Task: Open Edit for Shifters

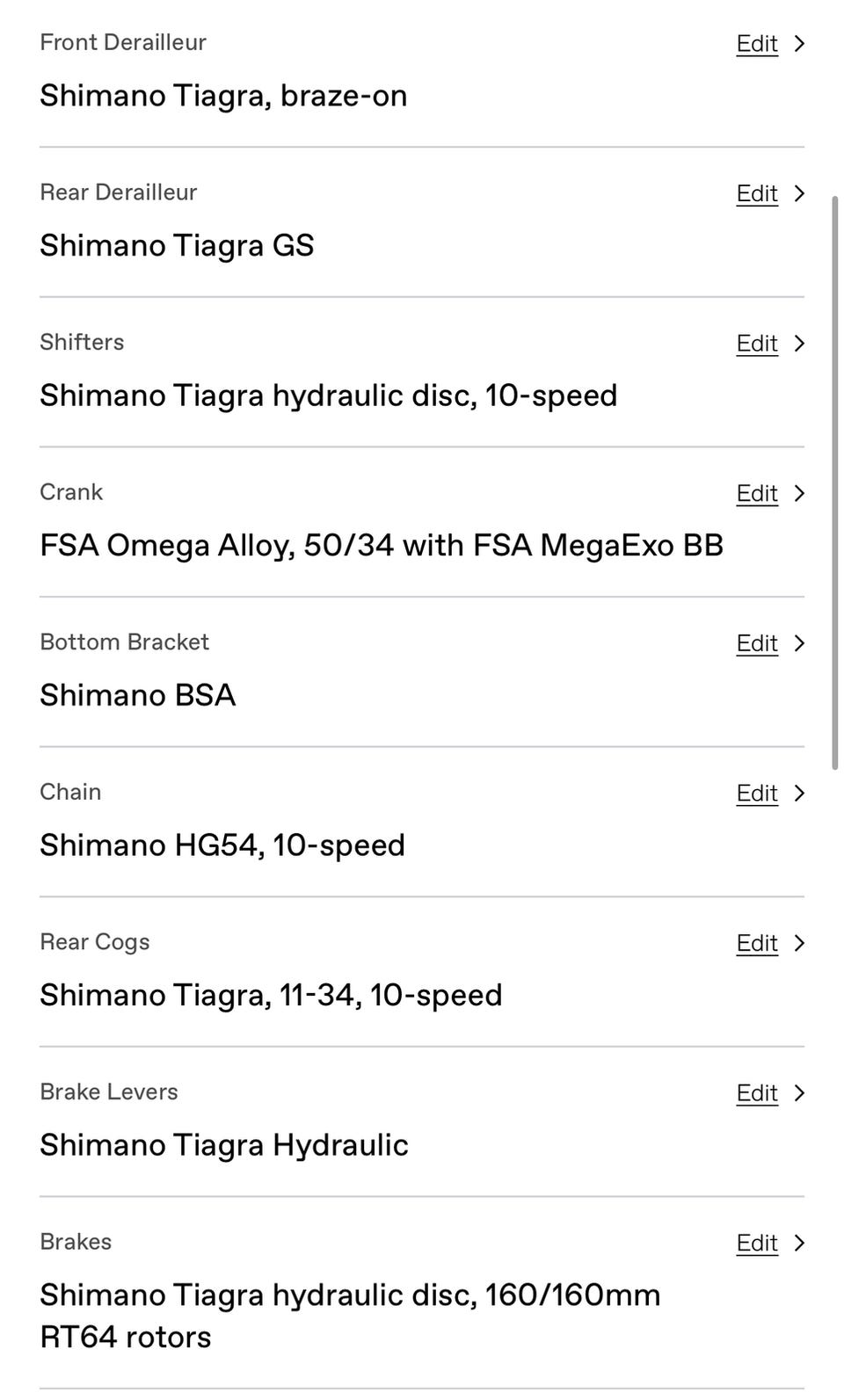Action: (757, 344)
